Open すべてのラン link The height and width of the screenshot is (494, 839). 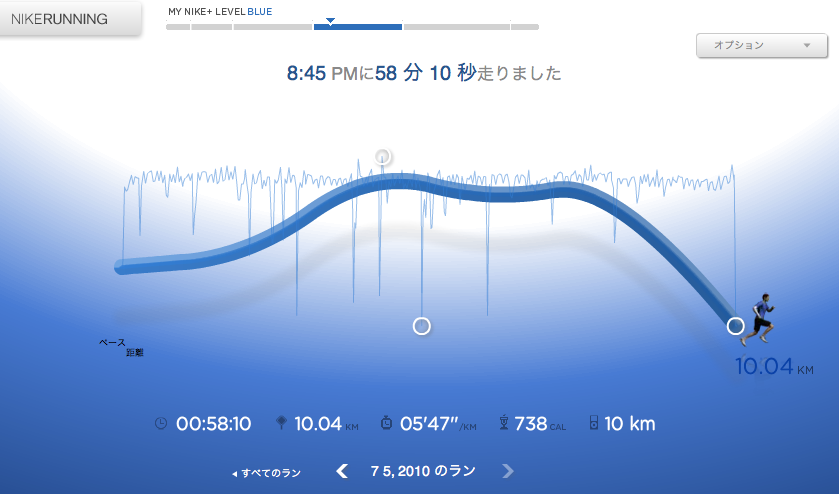click(266, 473)
